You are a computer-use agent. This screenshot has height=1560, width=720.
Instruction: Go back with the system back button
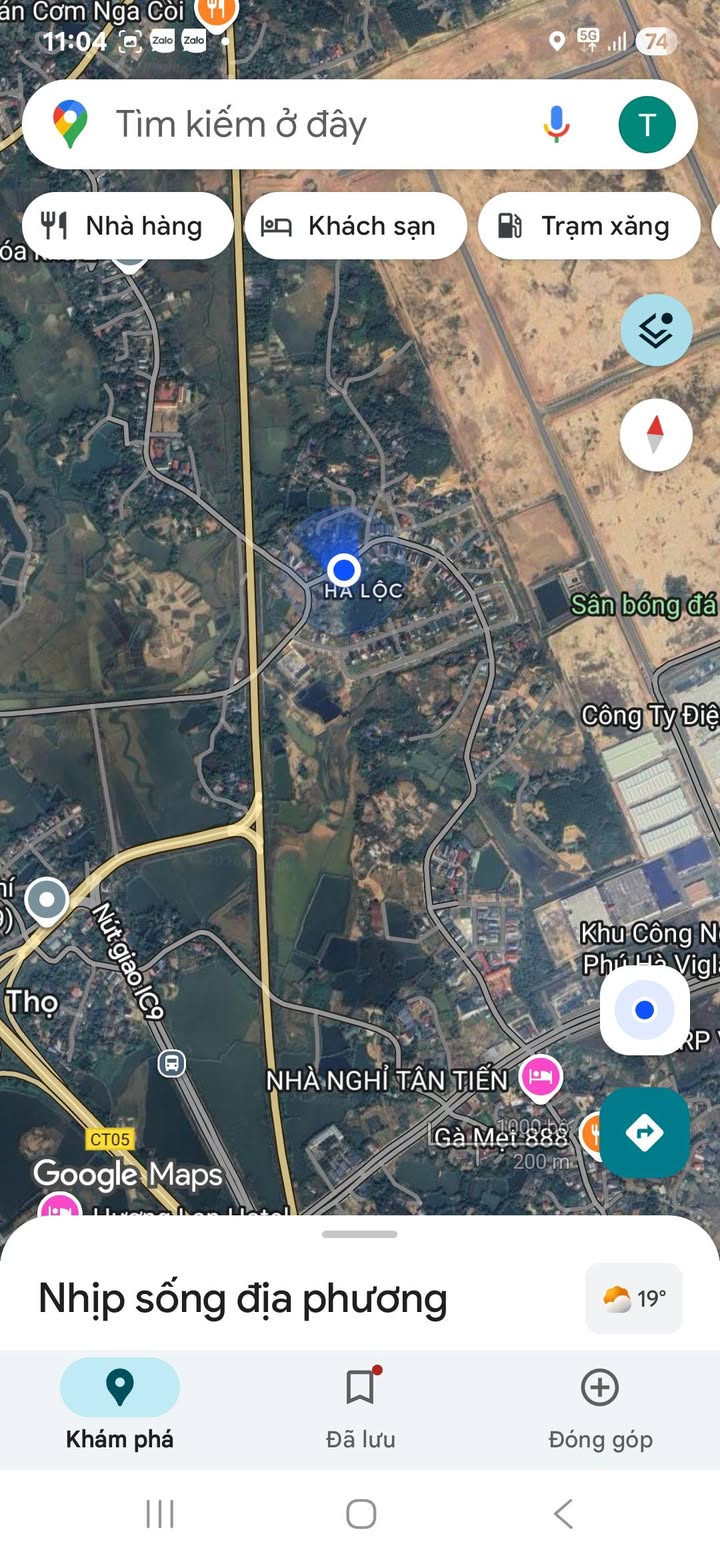click(x=563, y=1514)
